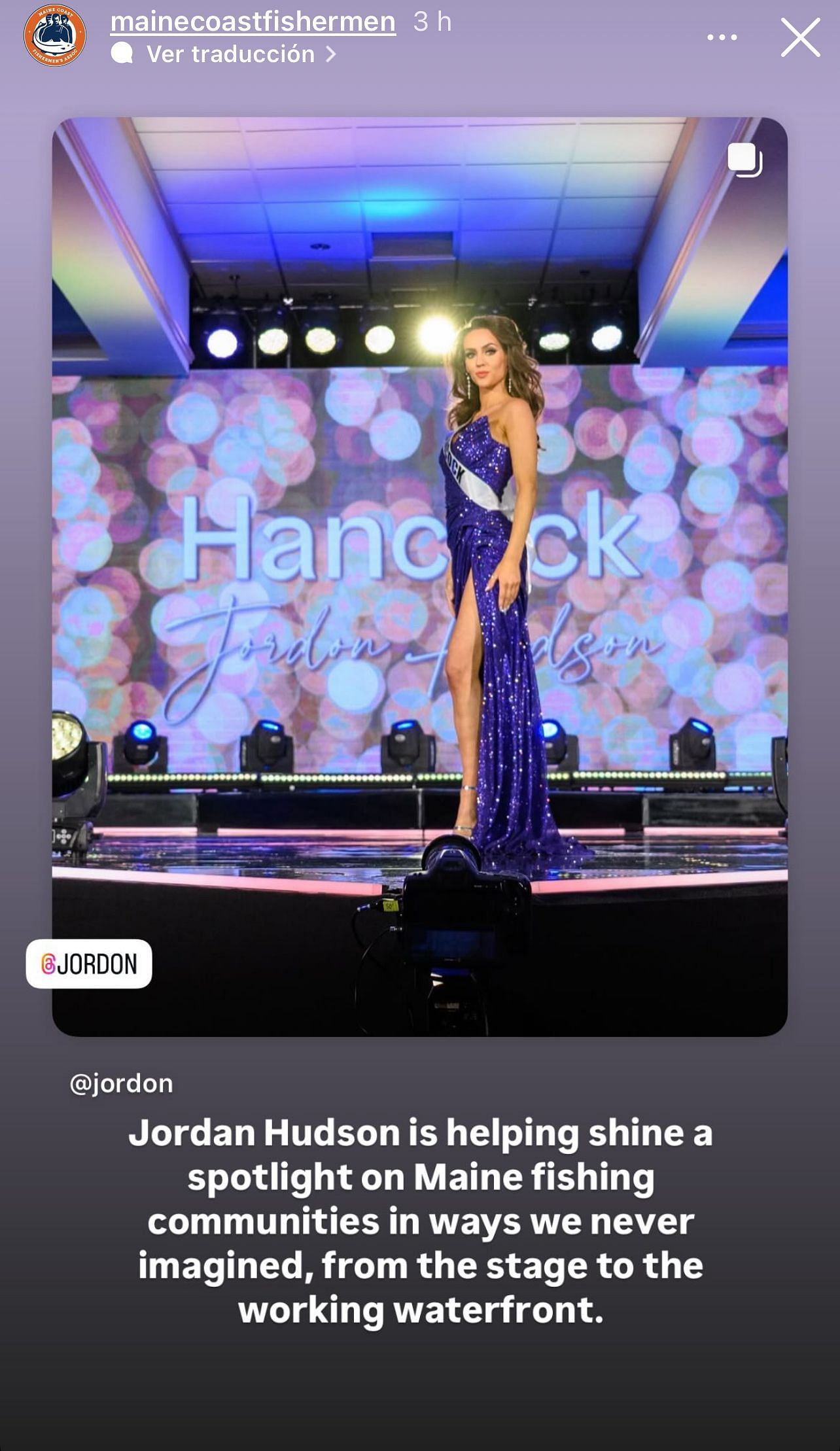Open the three-dot story options menu

coord(722,38)
